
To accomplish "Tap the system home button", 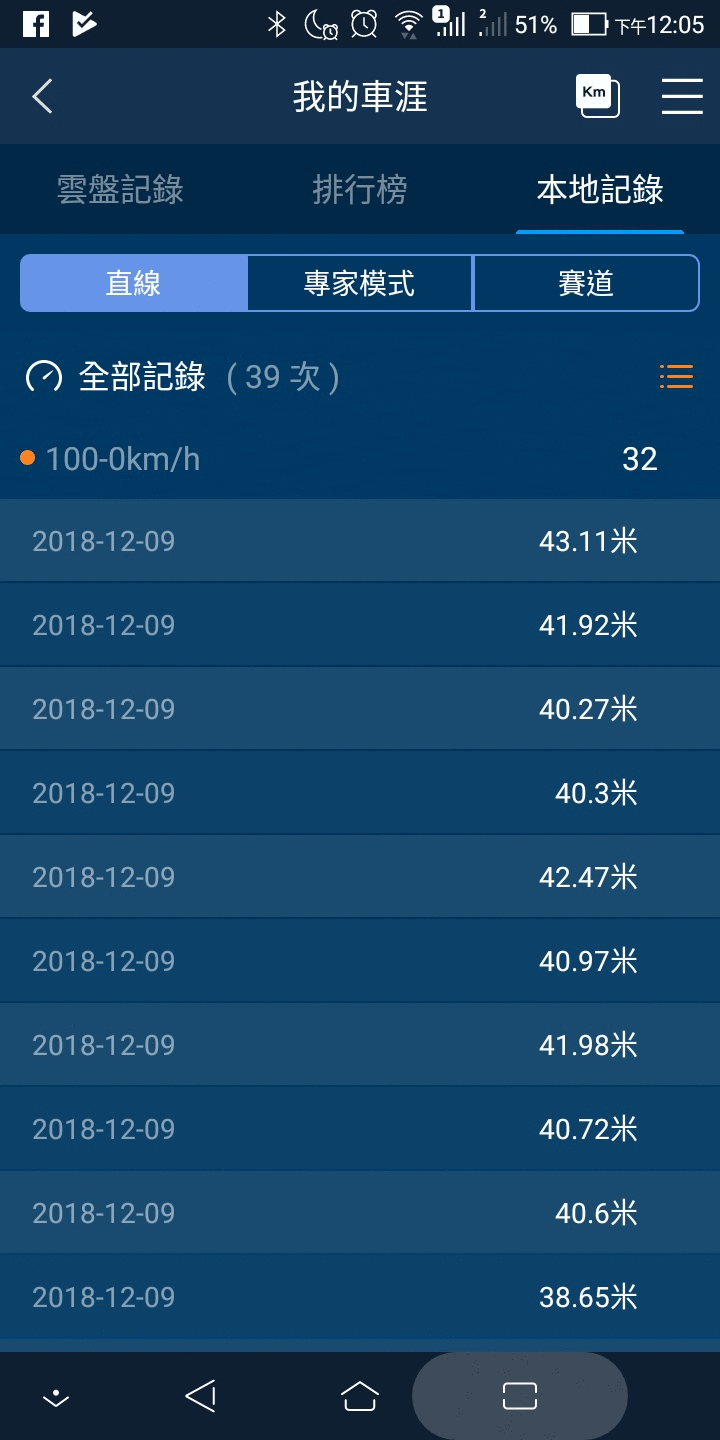I will 360,1396.
